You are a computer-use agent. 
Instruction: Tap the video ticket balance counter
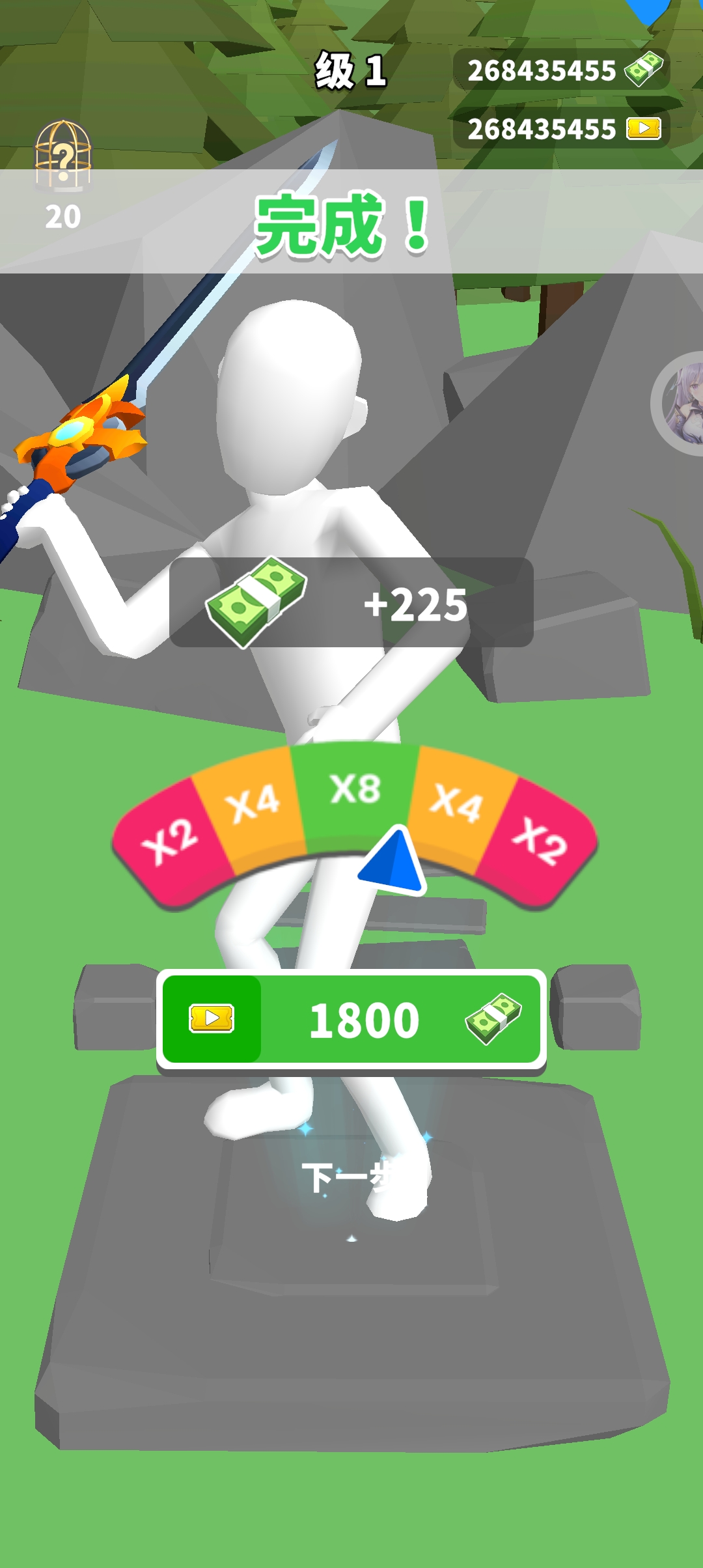click(x=561, y=129)
